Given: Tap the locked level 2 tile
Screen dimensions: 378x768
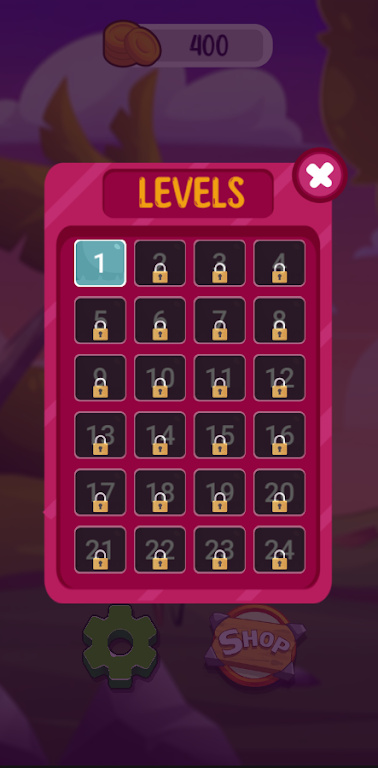Looking at the screenshot, I should pos(160,263).
